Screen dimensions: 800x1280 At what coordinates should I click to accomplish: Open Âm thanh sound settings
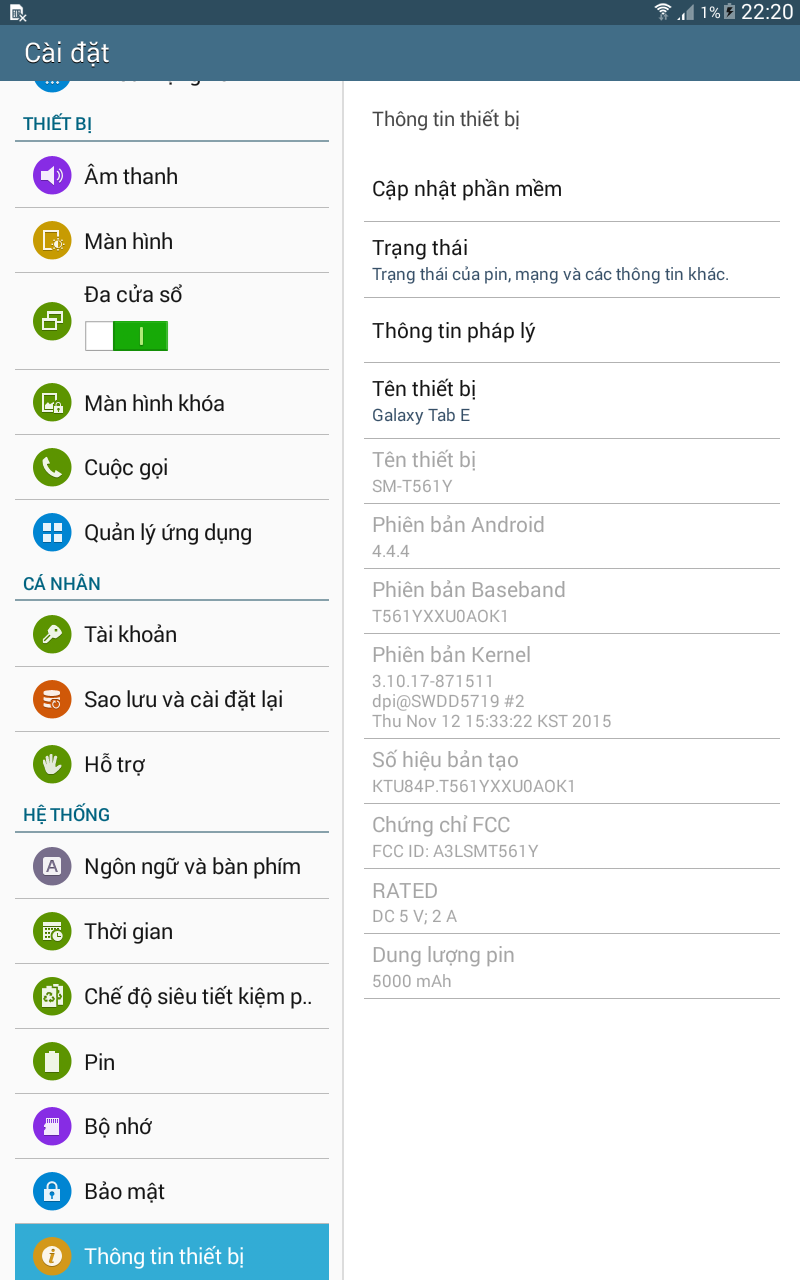172,176
